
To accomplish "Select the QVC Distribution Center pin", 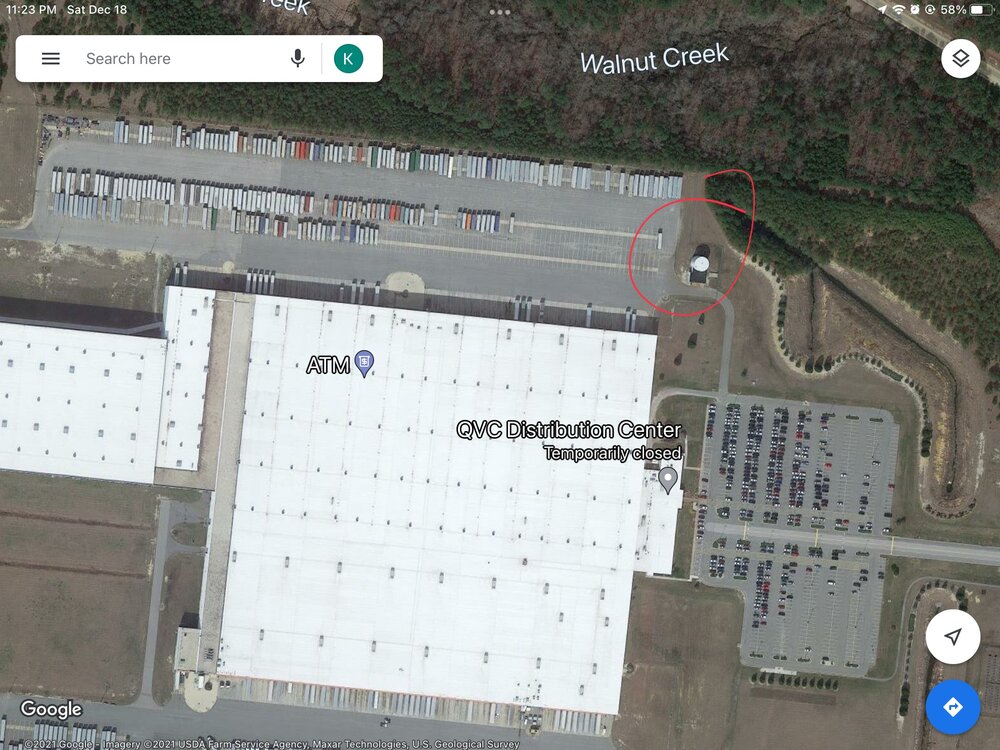I will pyautogui.click(x=668, y=480).
